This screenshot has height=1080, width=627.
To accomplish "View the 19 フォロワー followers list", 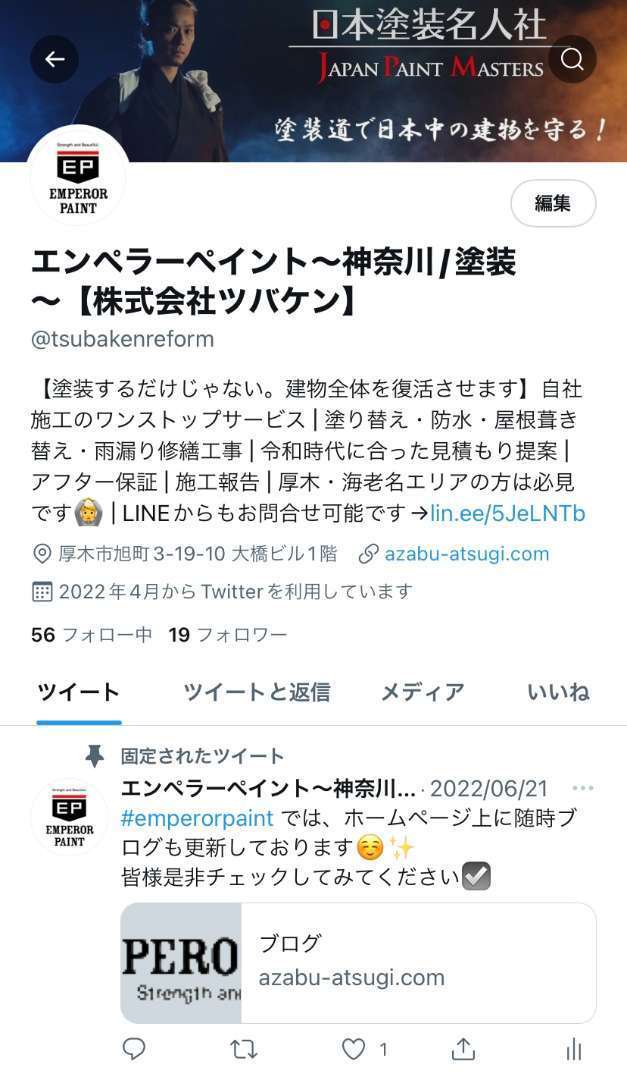I will 227,634.
